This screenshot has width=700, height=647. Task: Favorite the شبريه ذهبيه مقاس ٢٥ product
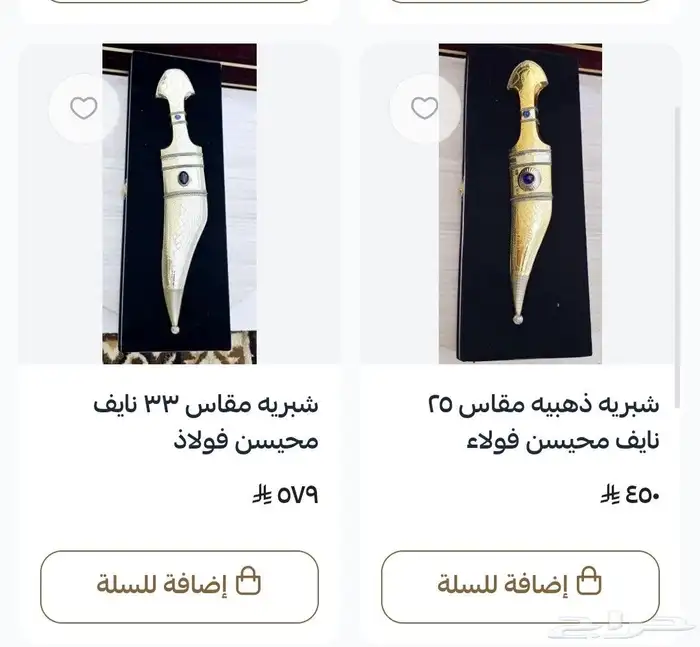pos(425,108)
